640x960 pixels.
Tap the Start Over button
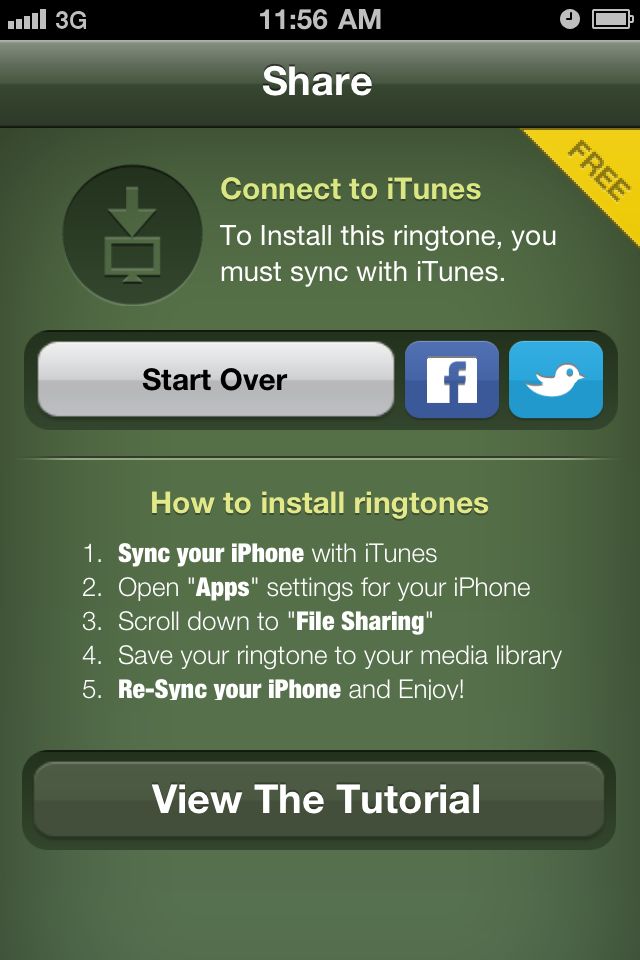215,380
